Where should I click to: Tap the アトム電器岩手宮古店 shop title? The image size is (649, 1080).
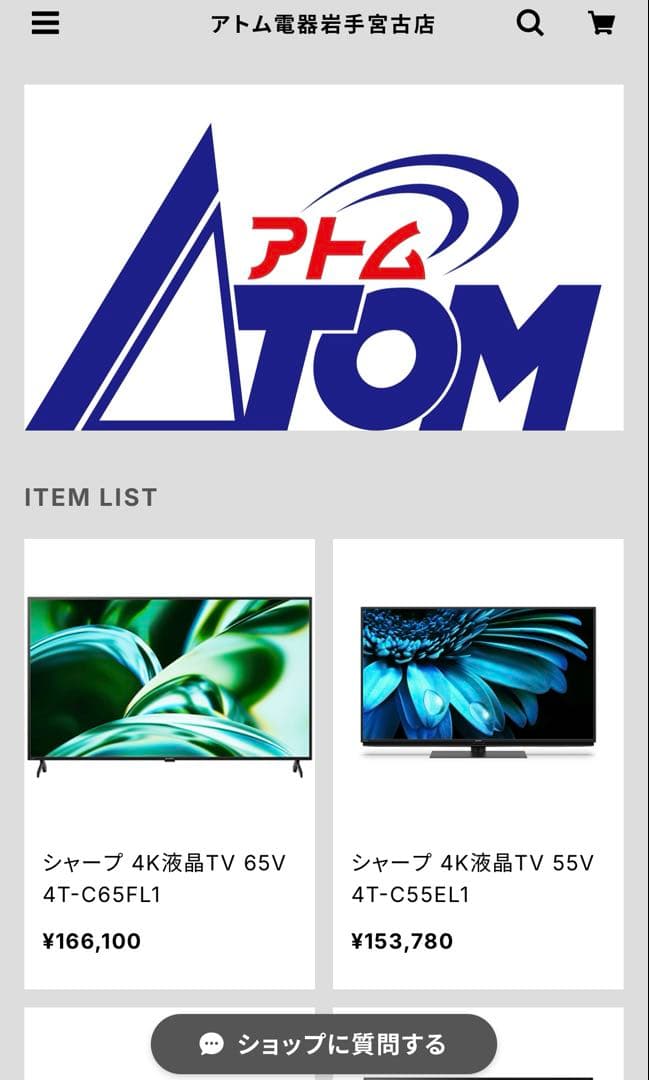click(x=322, y=24)
